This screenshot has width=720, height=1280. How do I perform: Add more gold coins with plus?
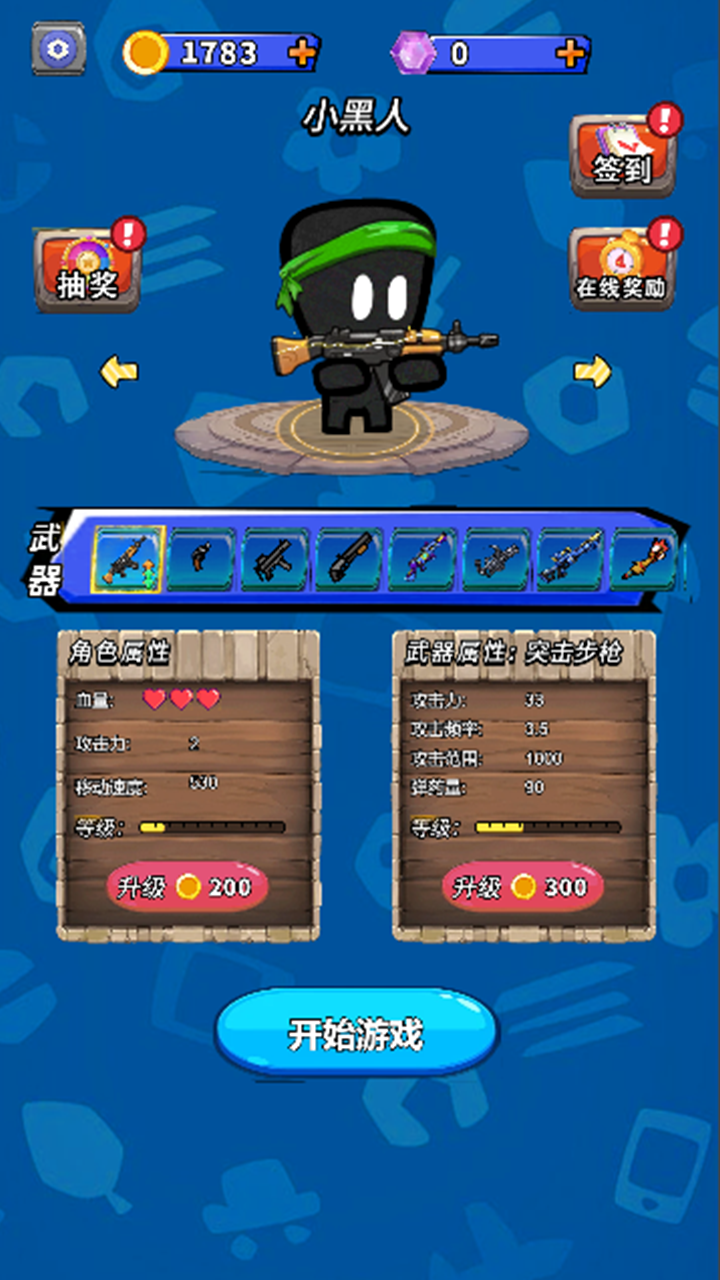[x=301, y=53]
